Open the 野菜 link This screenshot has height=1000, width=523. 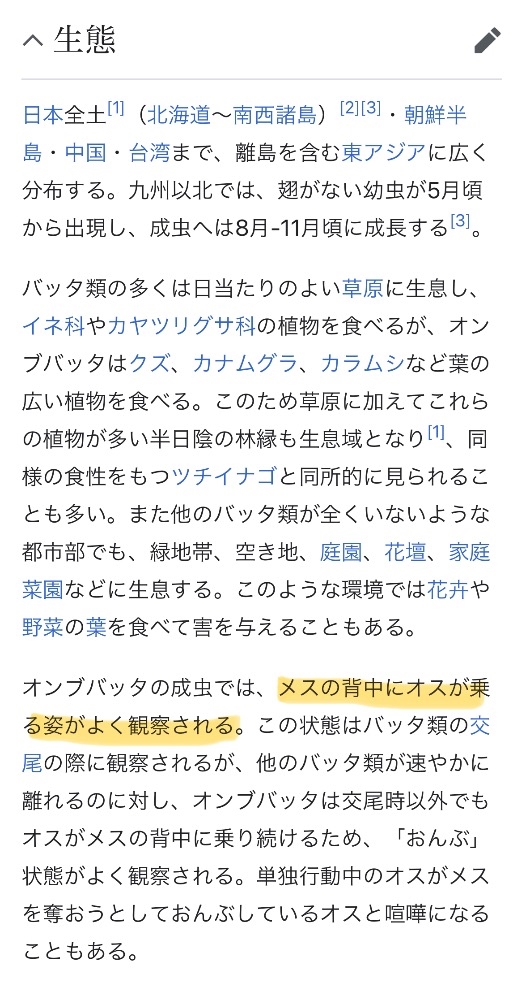[43, 627]
